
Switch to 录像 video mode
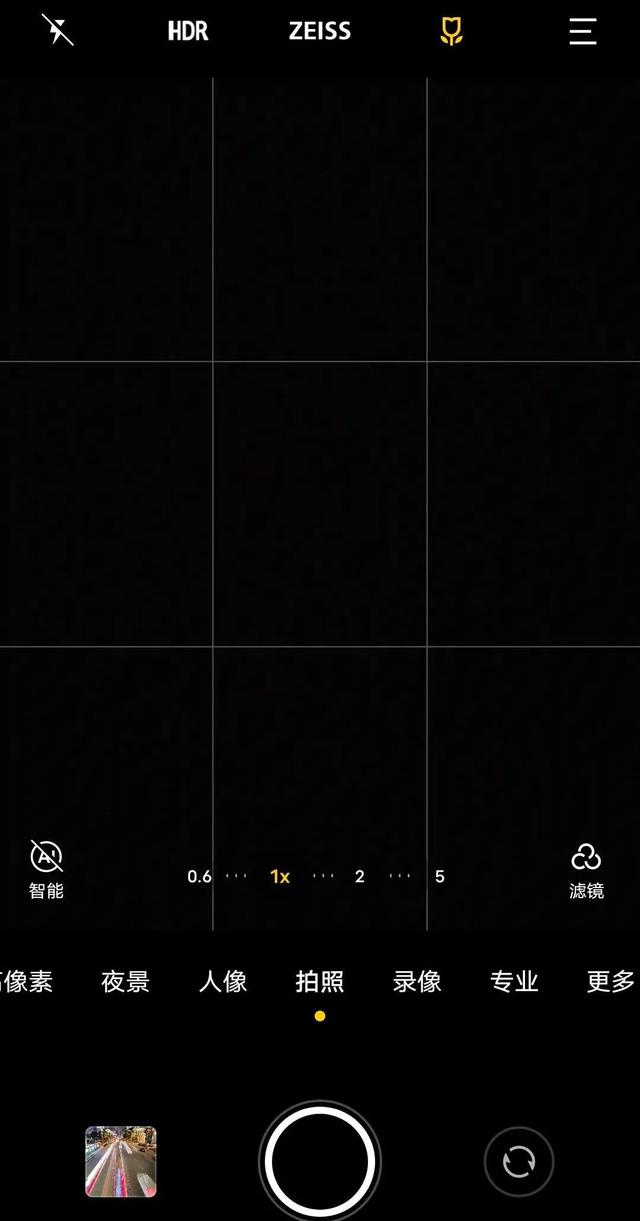(x=417, y=981)
